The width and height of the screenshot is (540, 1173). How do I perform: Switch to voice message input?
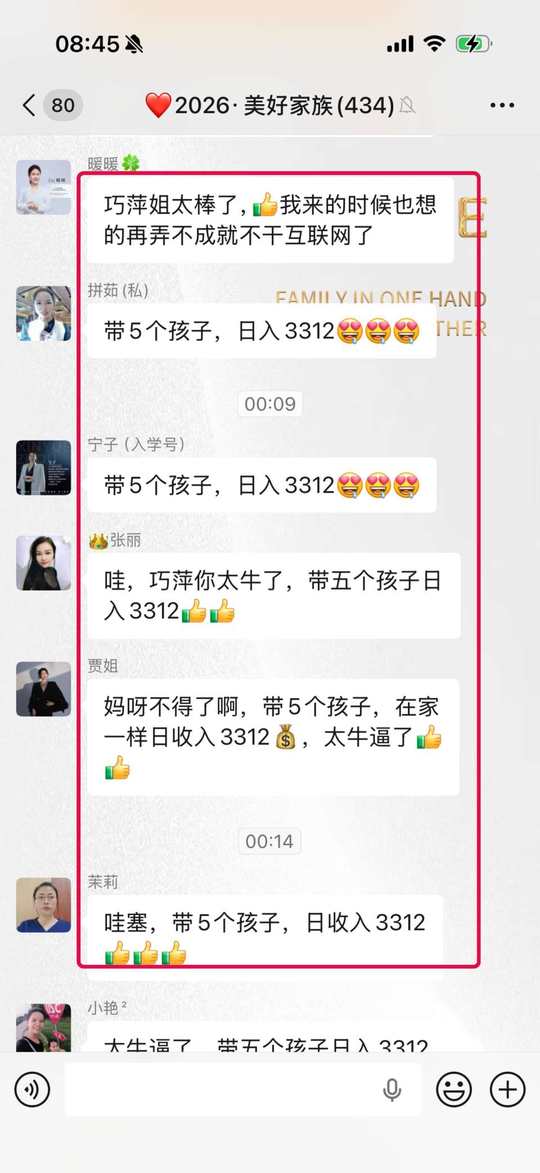tap(32, 1089)
